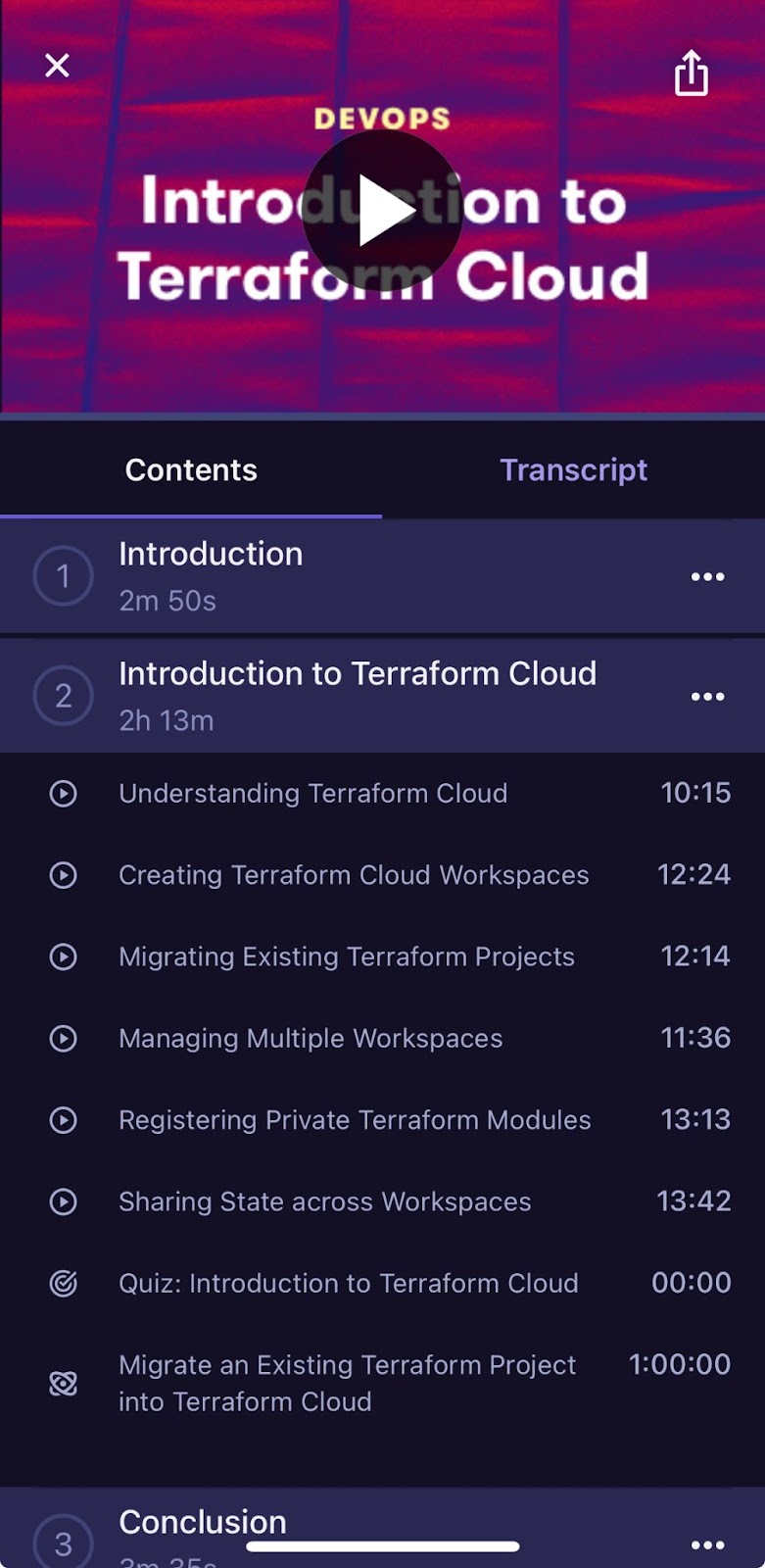
Task: Open options for the Introduction section
Action: click(707, 577)
